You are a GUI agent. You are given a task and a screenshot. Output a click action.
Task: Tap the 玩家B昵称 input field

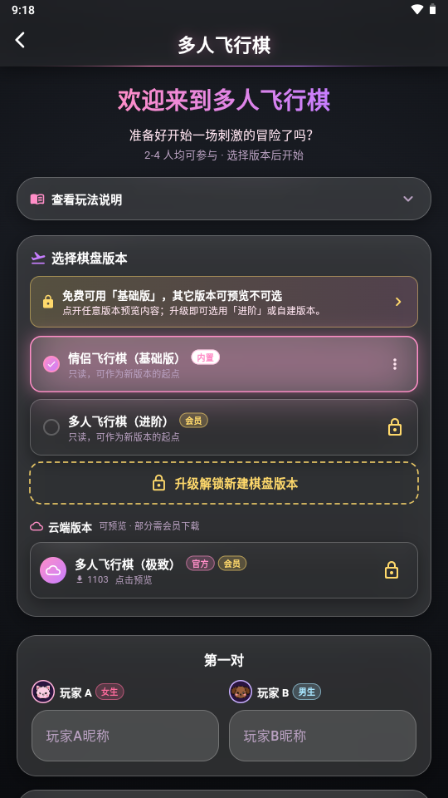pos(323,736)
